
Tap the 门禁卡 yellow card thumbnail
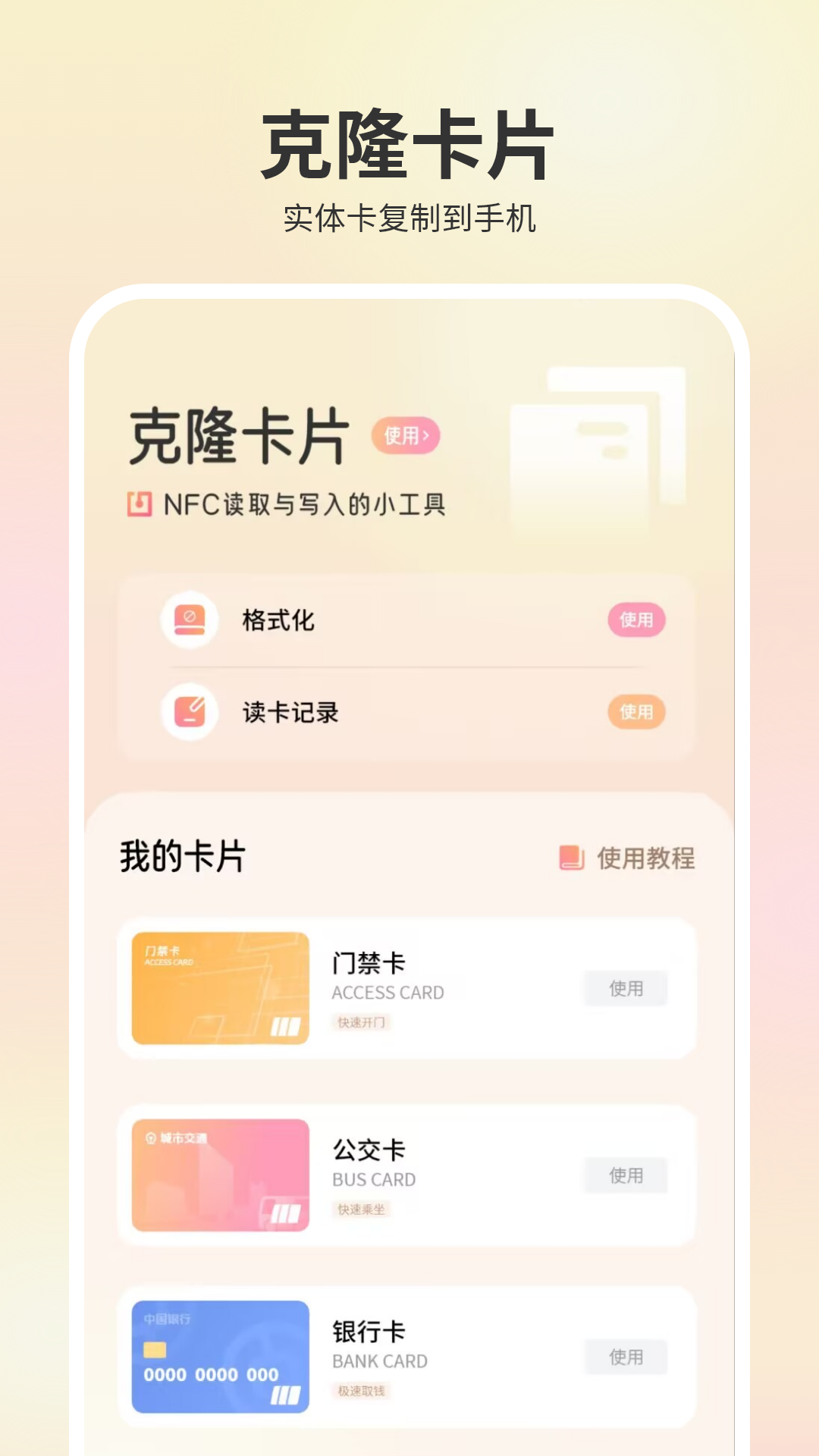pos(221,987)
